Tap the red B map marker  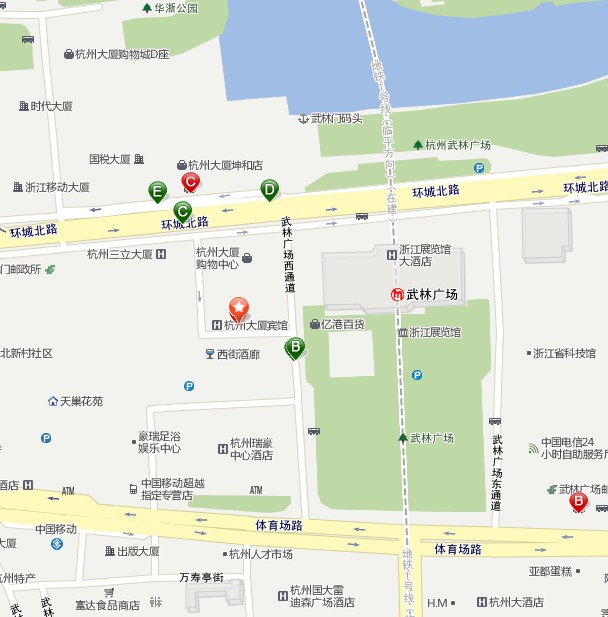coord(578,501)
